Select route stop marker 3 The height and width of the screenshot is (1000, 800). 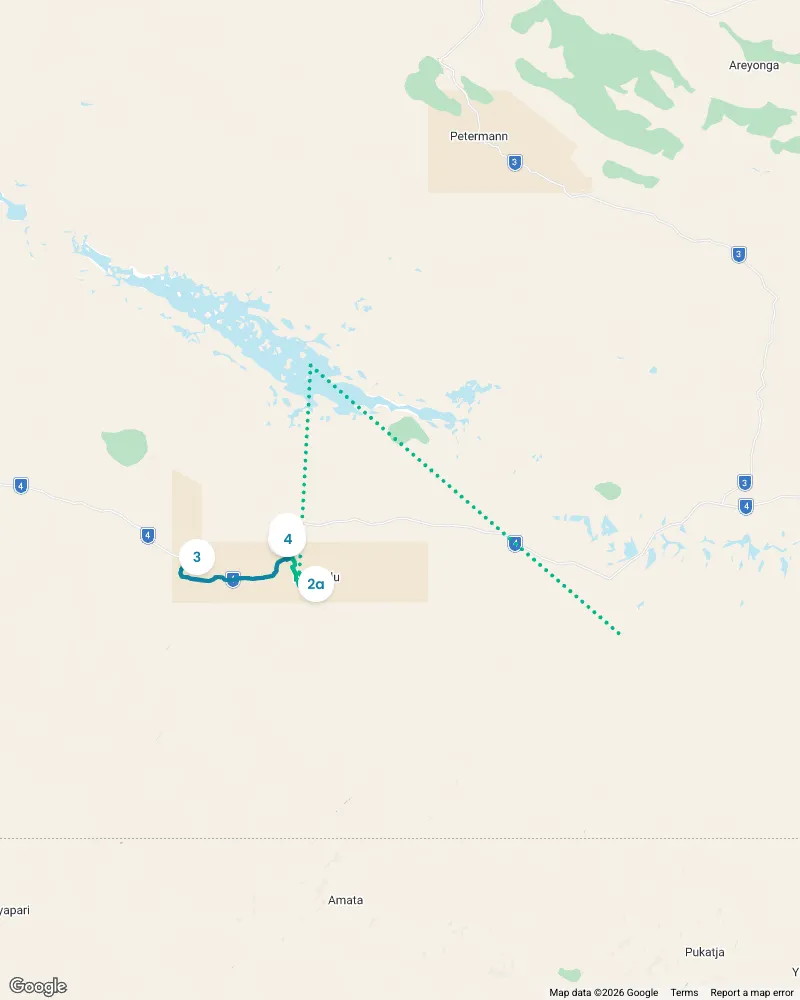pyautogui.click(x=197, y=557)
